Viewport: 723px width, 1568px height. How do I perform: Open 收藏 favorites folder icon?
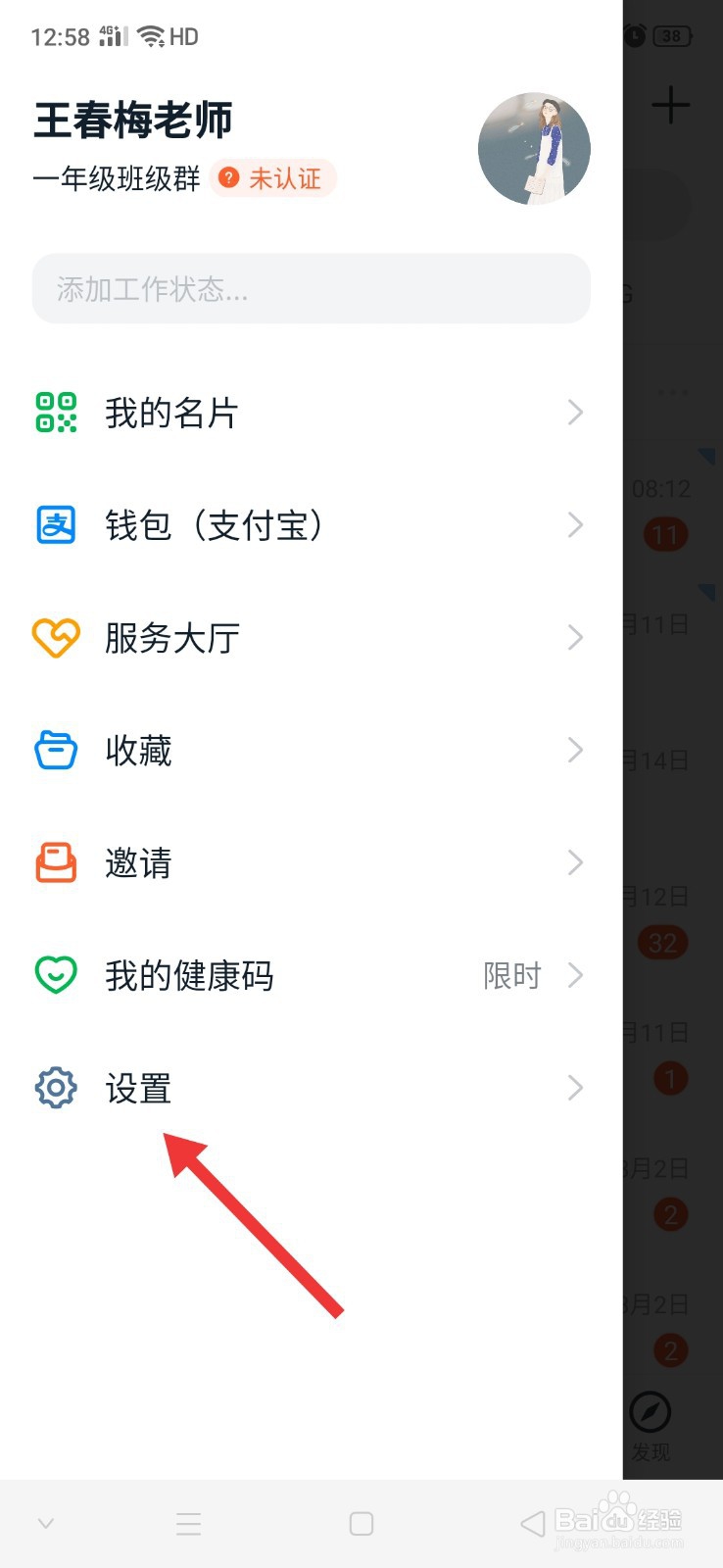[x=56, y=751]
